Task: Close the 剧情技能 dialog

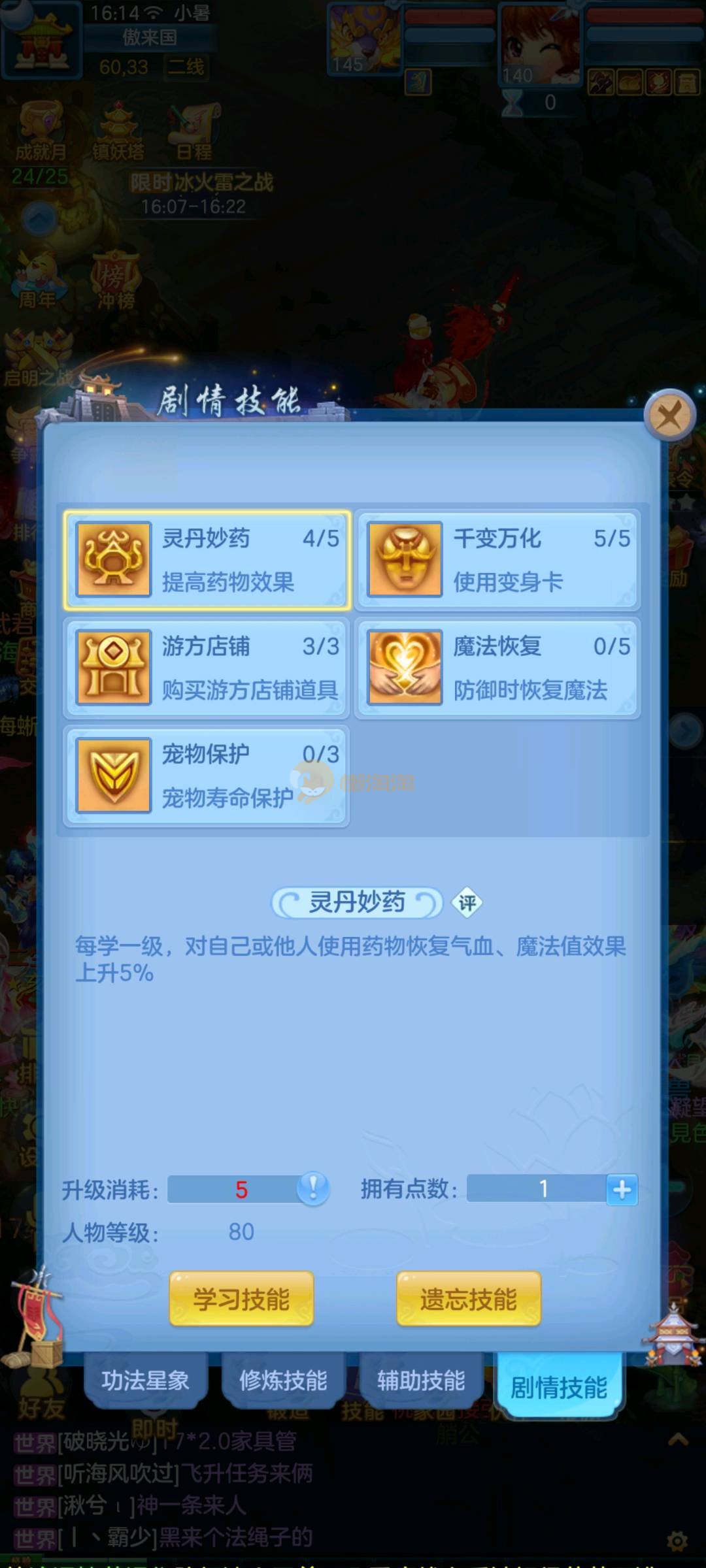Action: pyautogui.click(x=669, y=415)
